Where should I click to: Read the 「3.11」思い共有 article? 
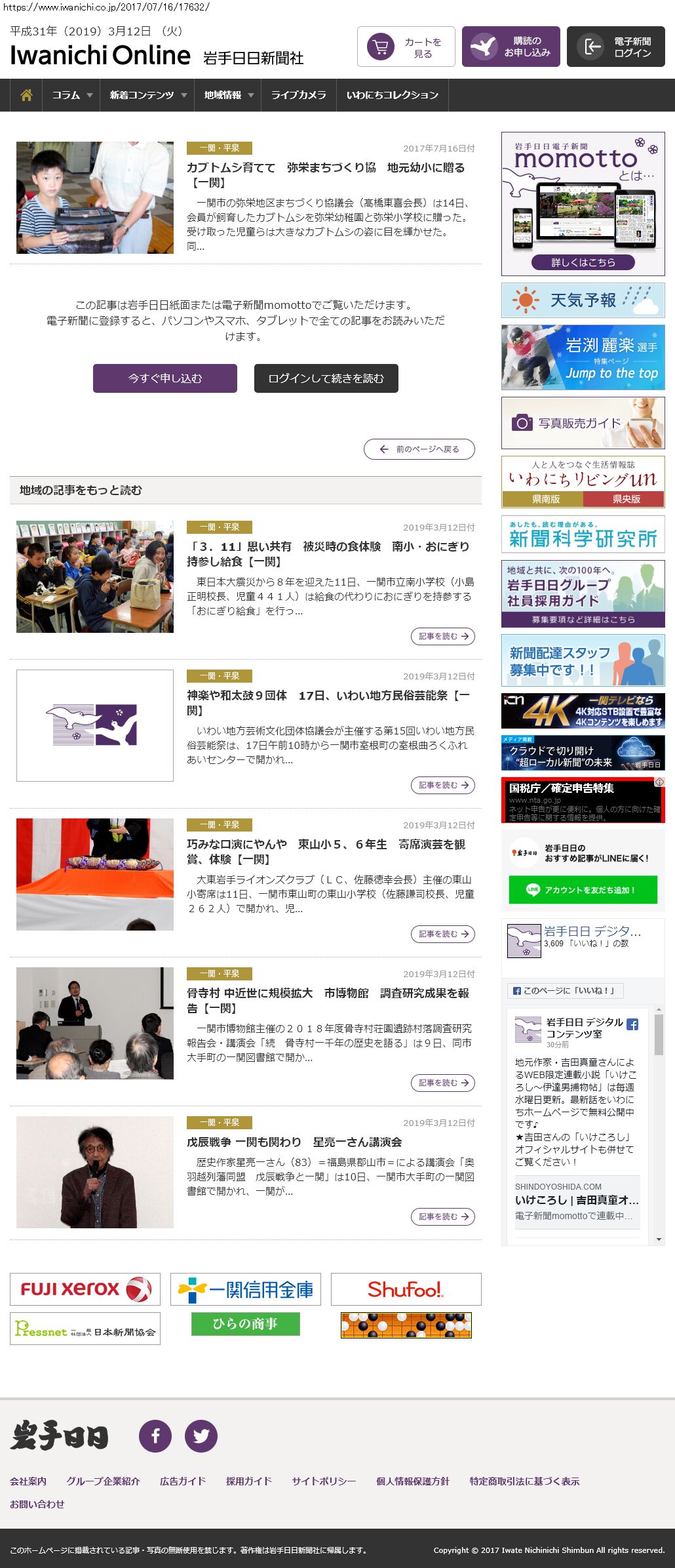442,636
